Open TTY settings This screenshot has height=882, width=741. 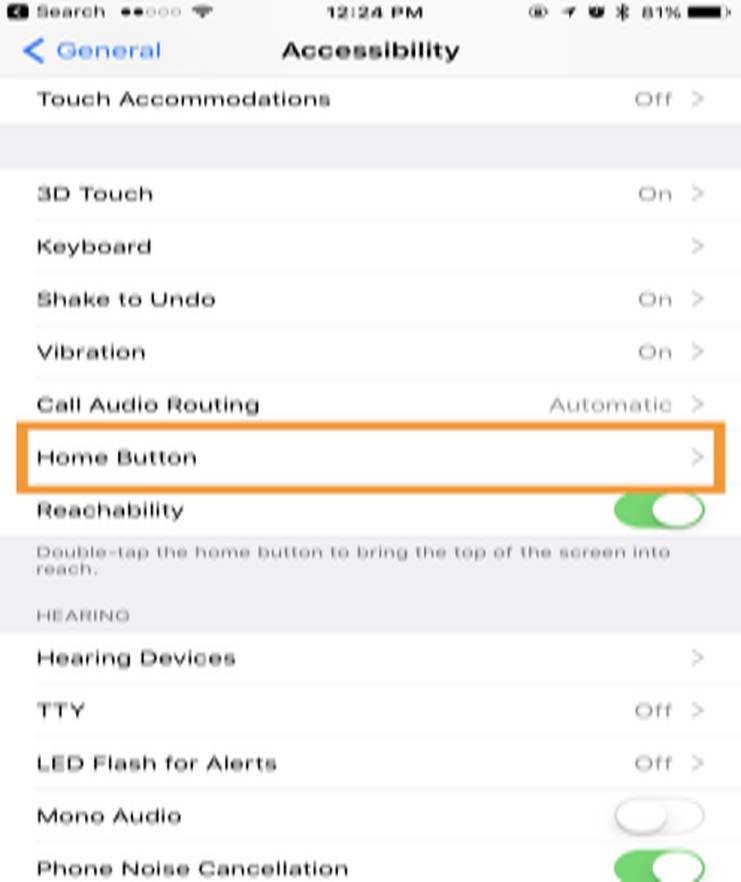pos(370,711)
